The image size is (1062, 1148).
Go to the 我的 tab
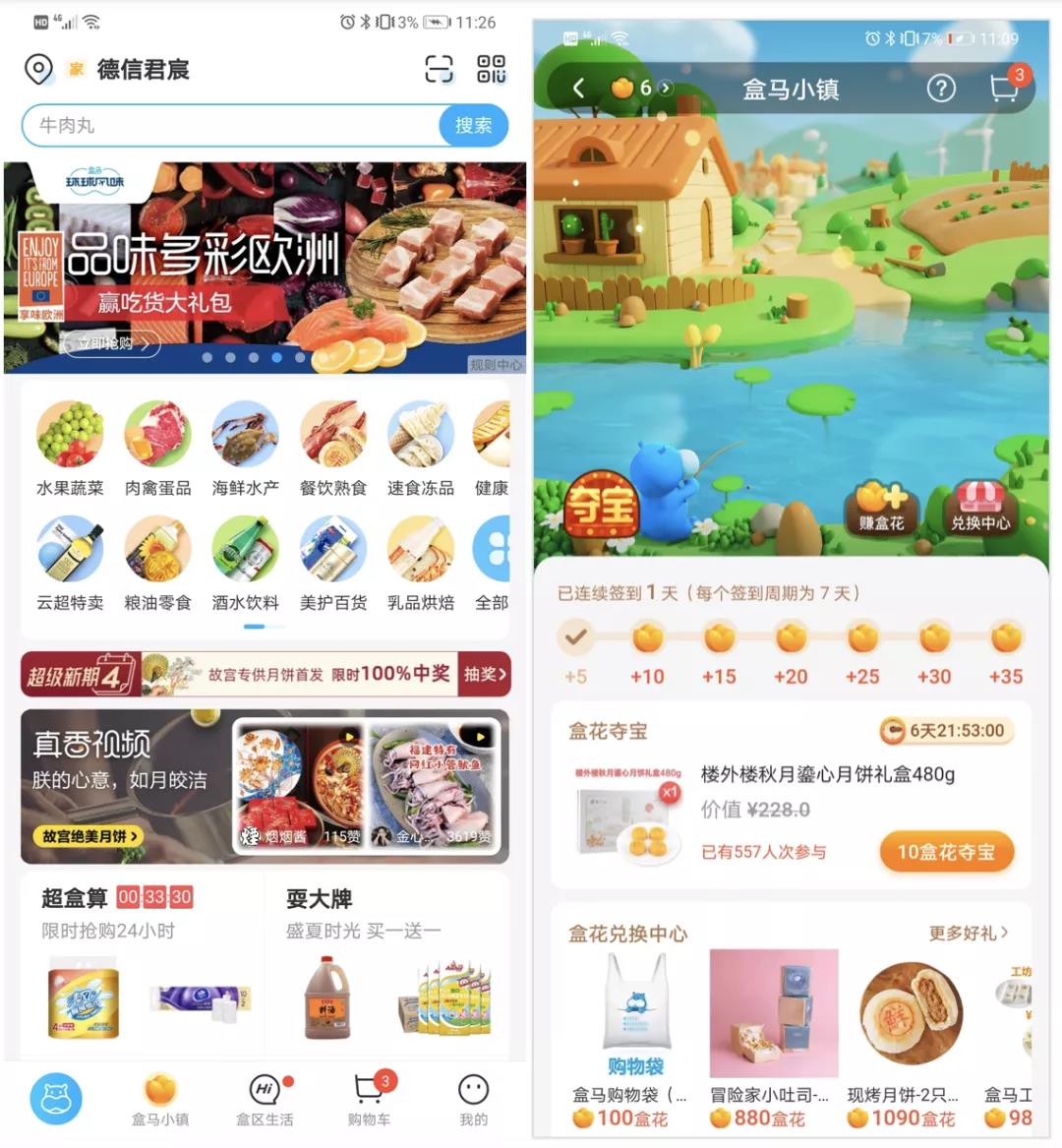tap(473, 1098)
